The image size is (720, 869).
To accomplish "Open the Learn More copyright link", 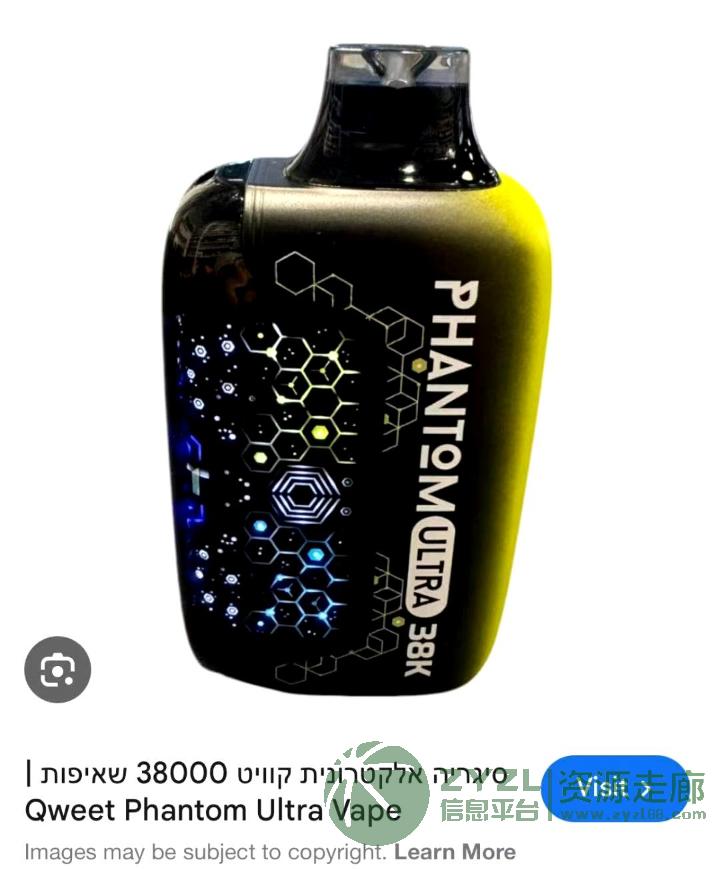I will [455, 852].
